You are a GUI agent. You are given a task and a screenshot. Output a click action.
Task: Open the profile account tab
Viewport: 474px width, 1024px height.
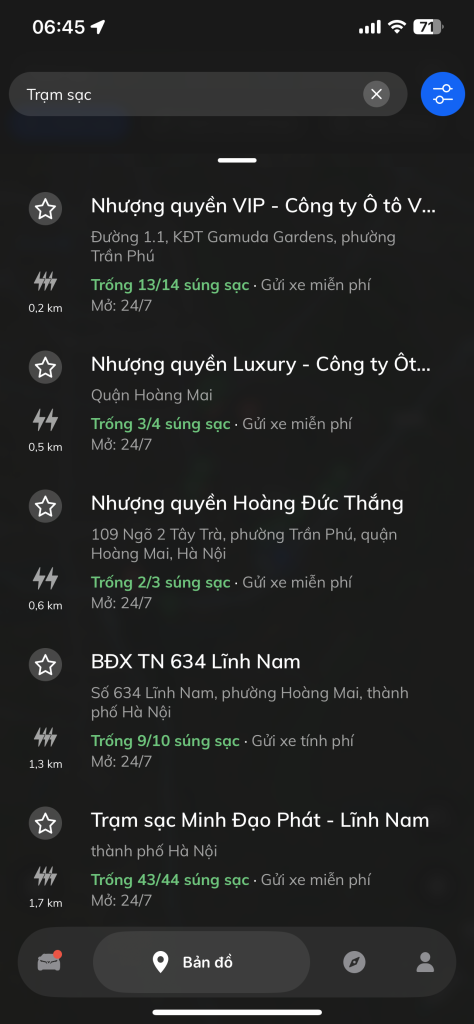tap(425, 962)
